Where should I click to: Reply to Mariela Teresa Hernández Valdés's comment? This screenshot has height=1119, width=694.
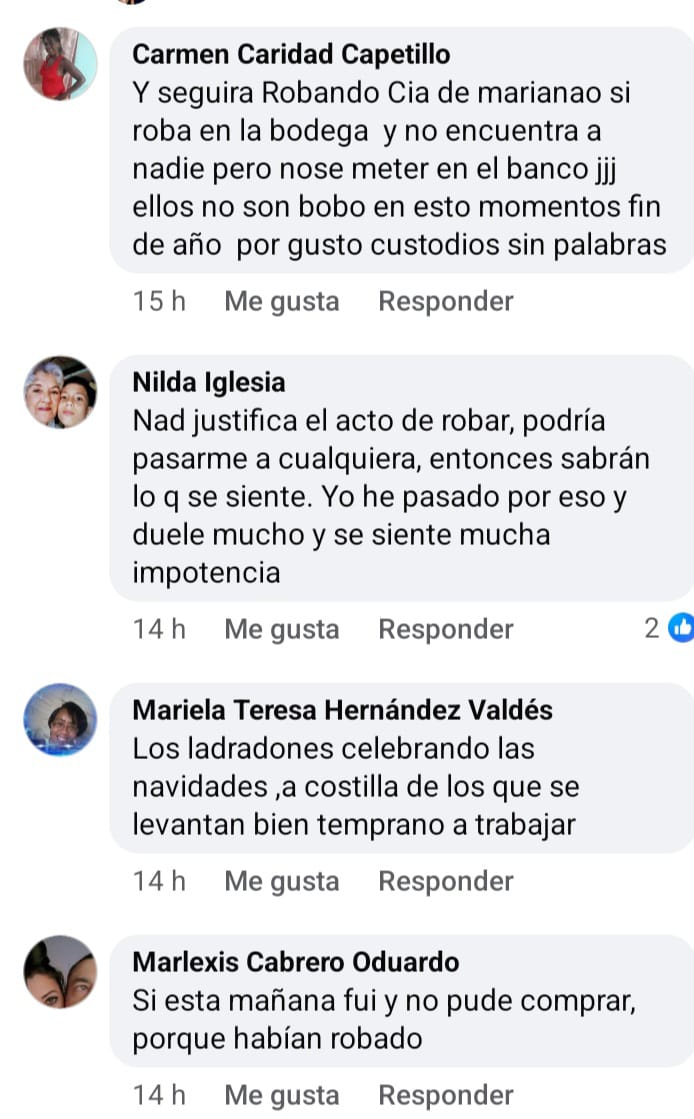point(445,881)
